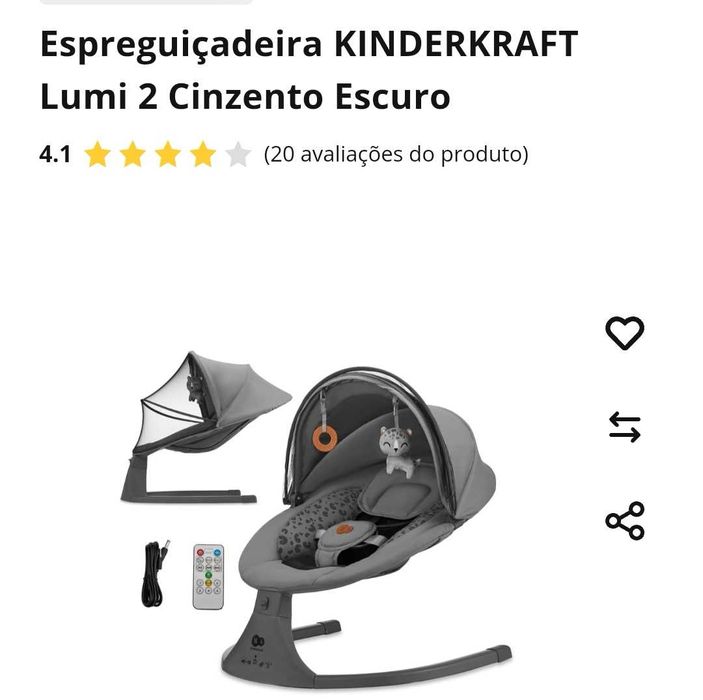
Task: Open the 20 product reviews
Action: tap(396, 154)
